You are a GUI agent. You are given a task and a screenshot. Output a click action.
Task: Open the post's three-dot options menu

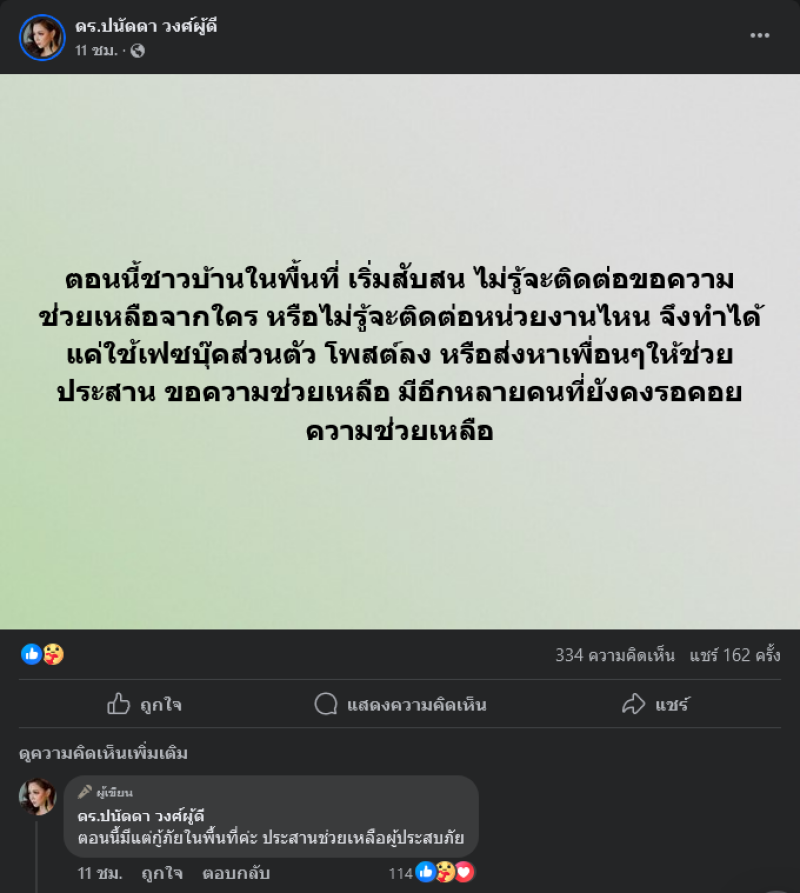click(760, 36)
